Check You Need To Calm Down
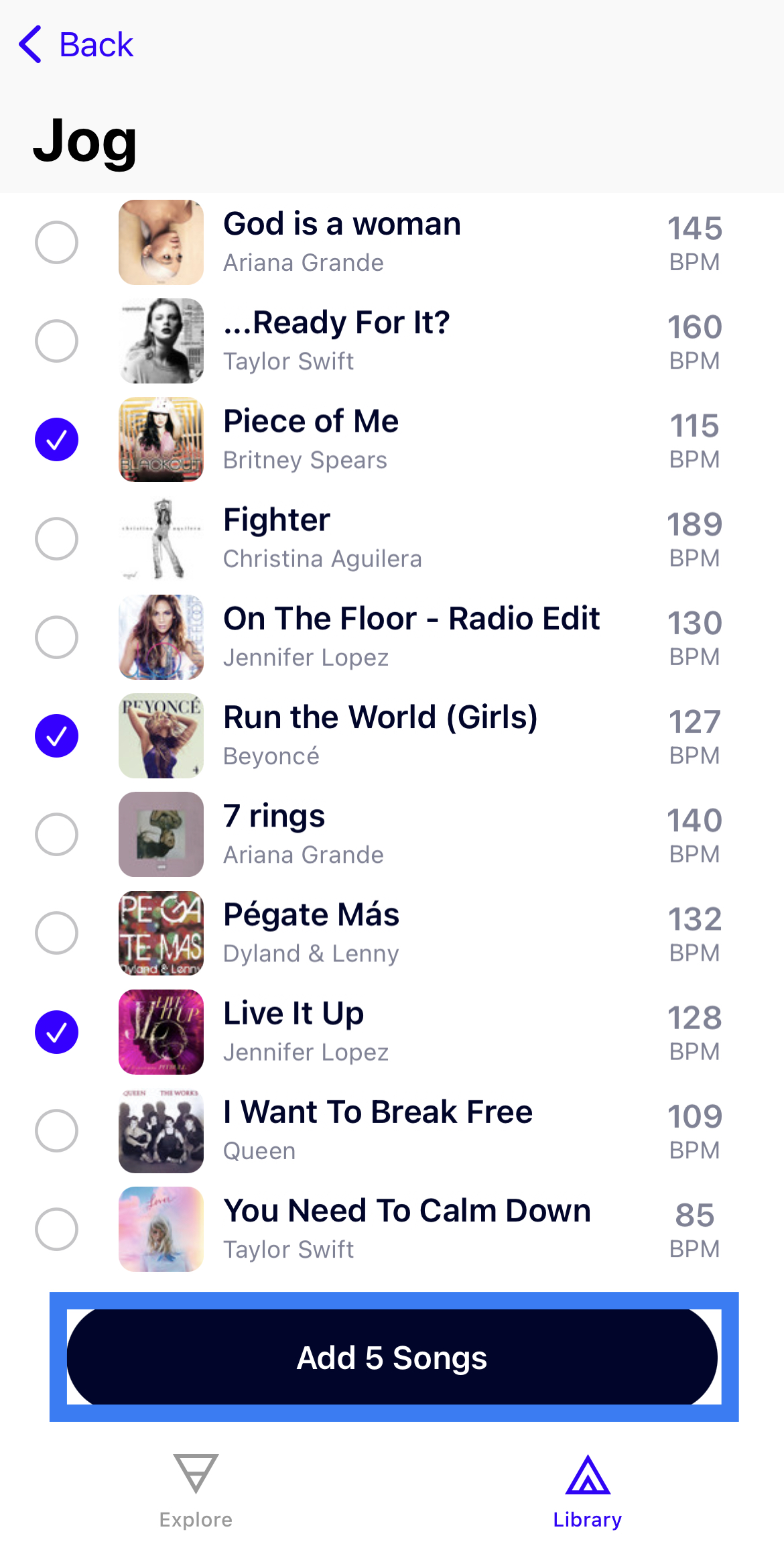The image size is (784, 1548). point(56,1229)
